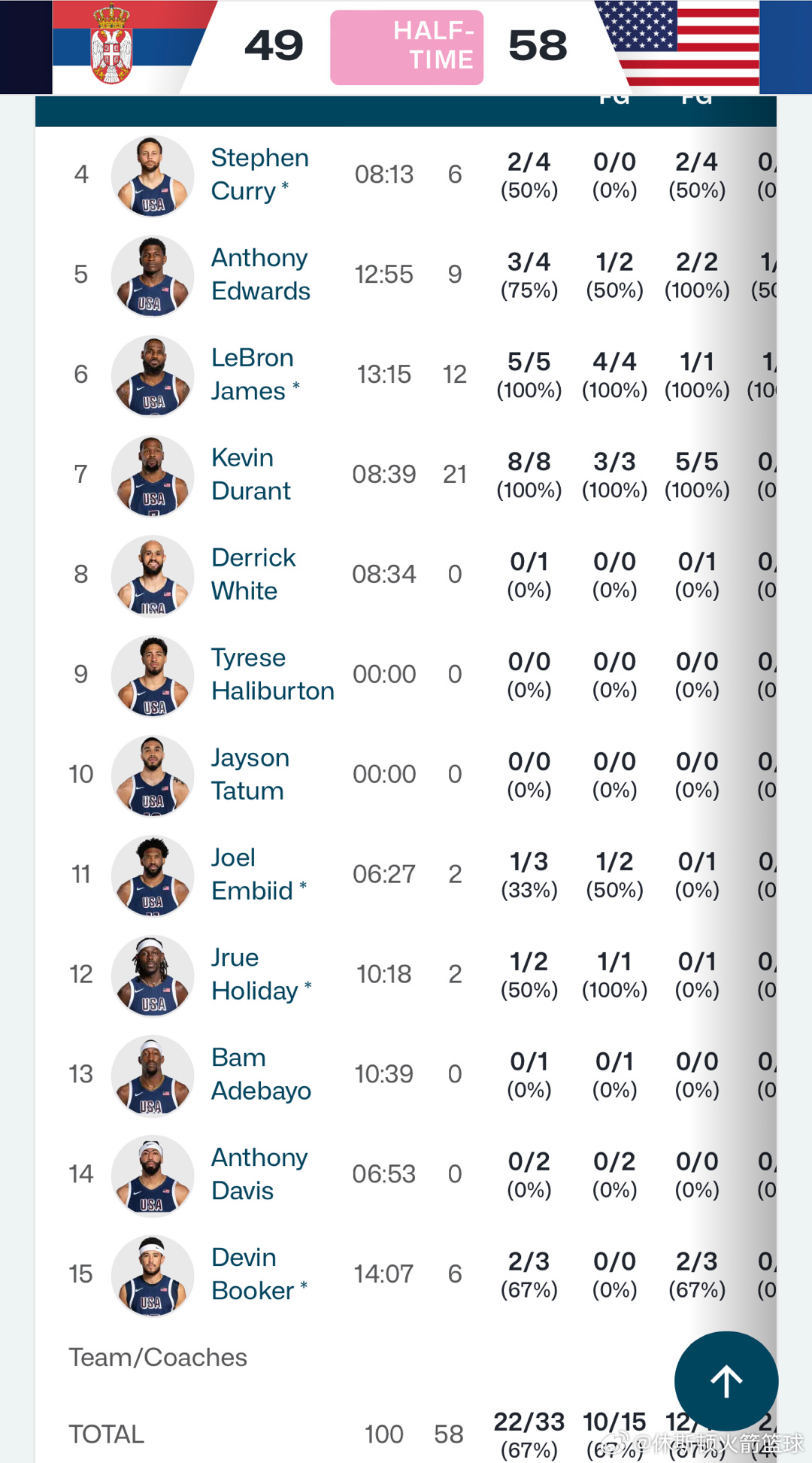Open Joel Embiid's player profile
812x1463 pixels.
pos(252,875)
